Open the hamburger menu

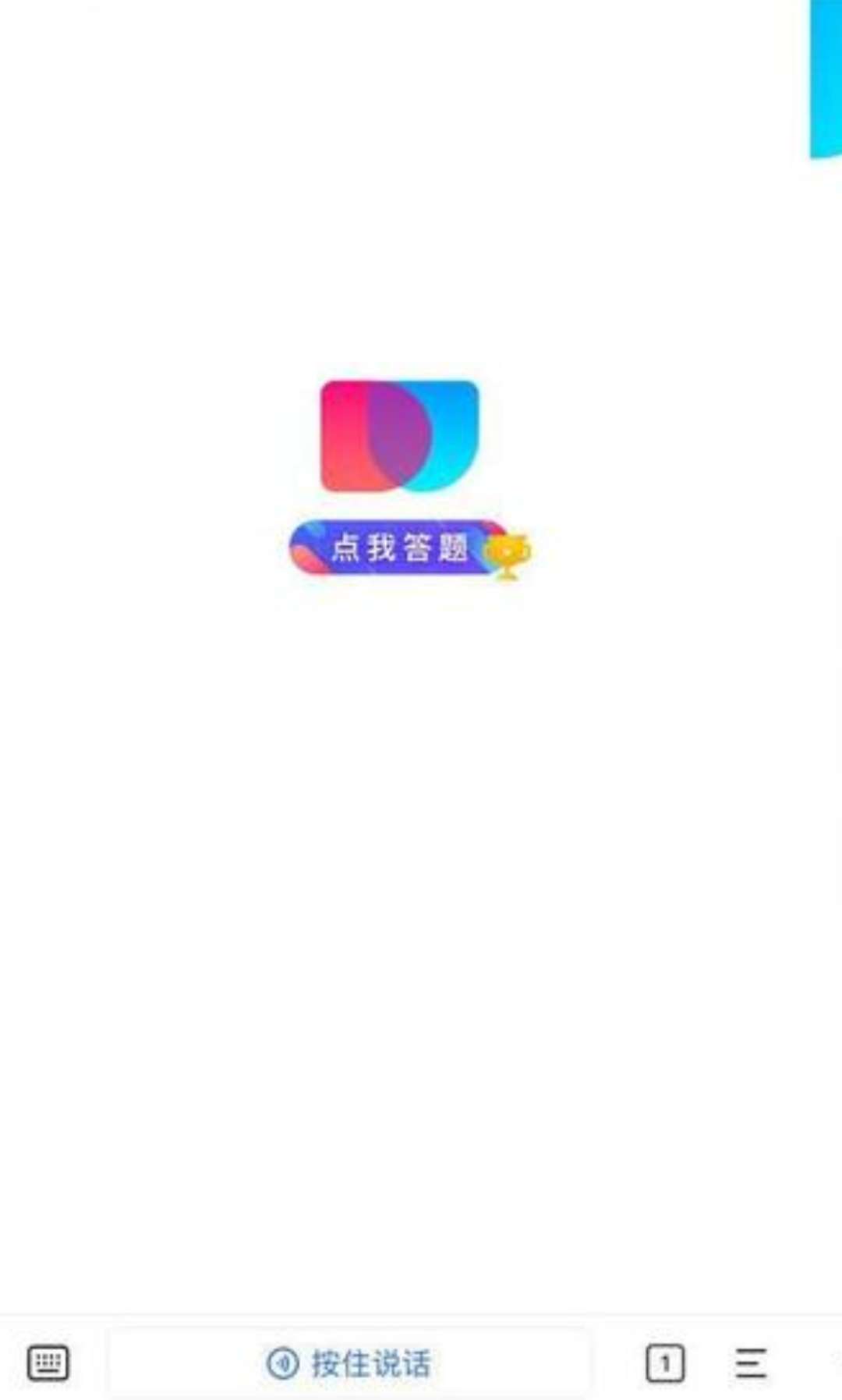click(751, 1363)
